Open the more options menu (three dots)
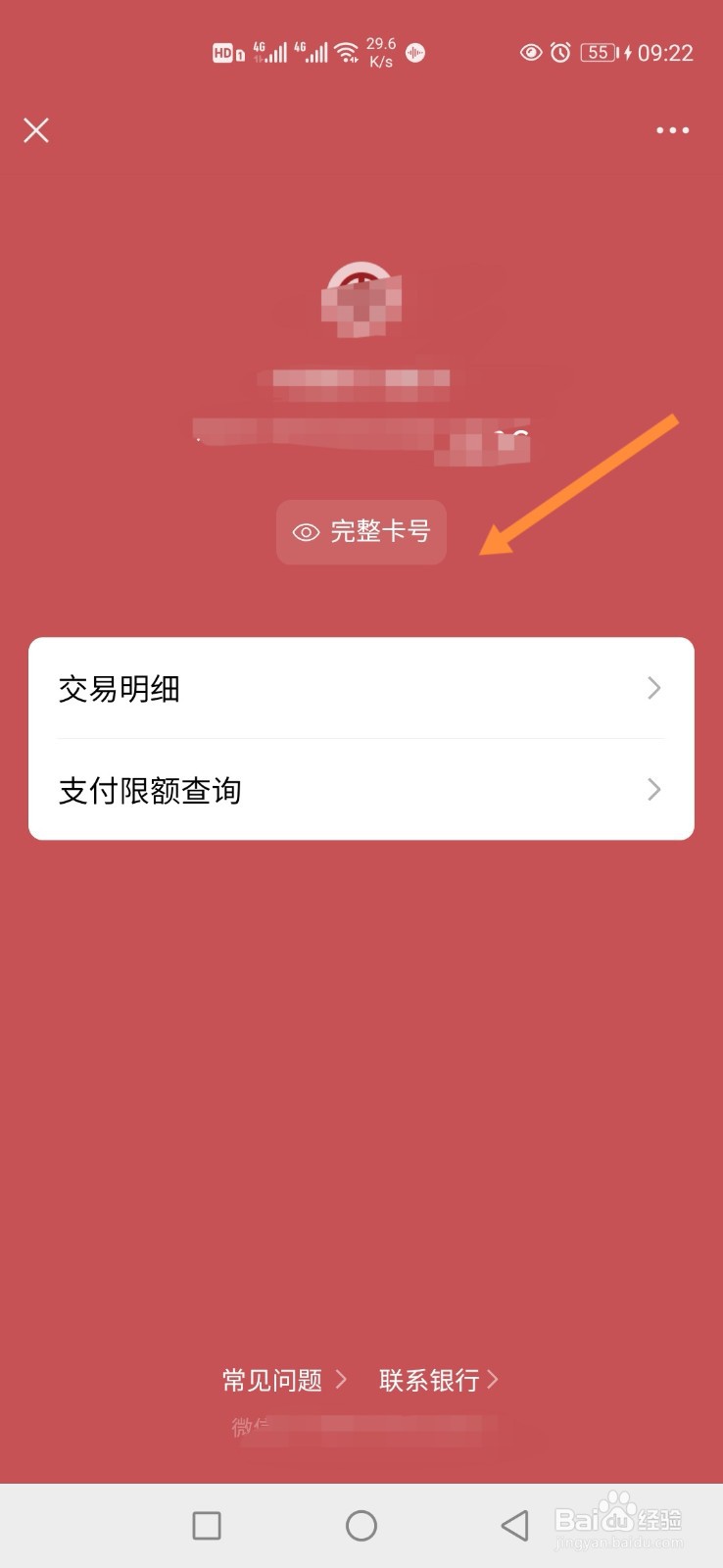Image resolution: width=723 pixels, height=1568 pixels. 672,130
